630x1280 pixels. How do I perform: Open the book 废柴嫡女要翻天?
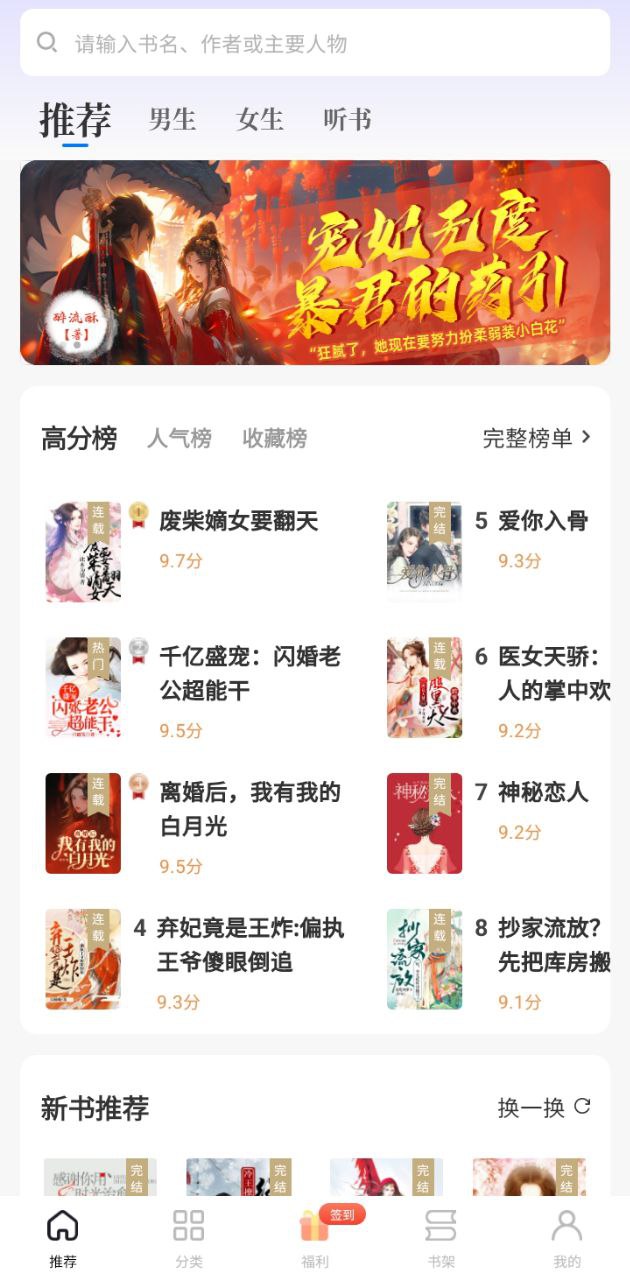[x=238, y=521]
